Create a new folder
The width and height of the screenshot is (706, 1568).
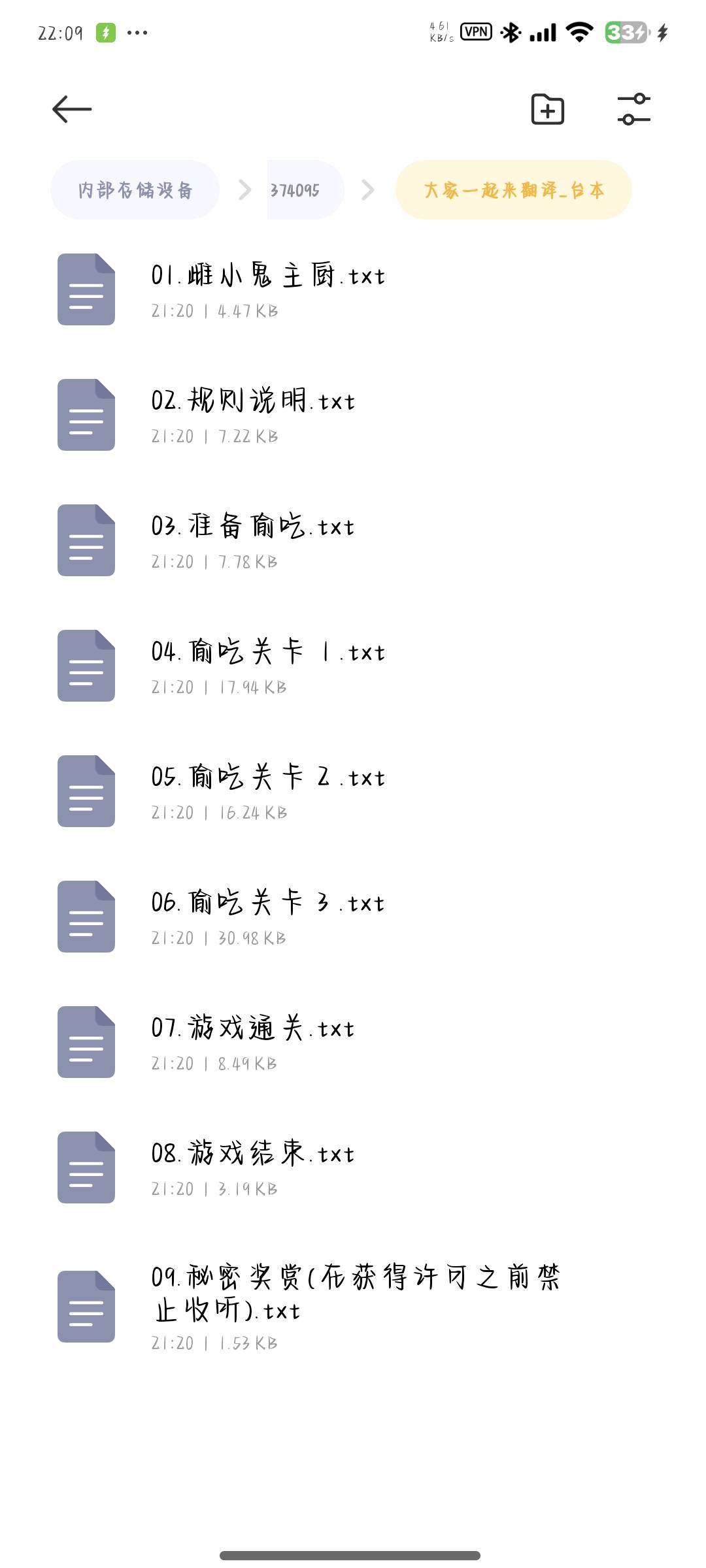(x=547, y=109)
